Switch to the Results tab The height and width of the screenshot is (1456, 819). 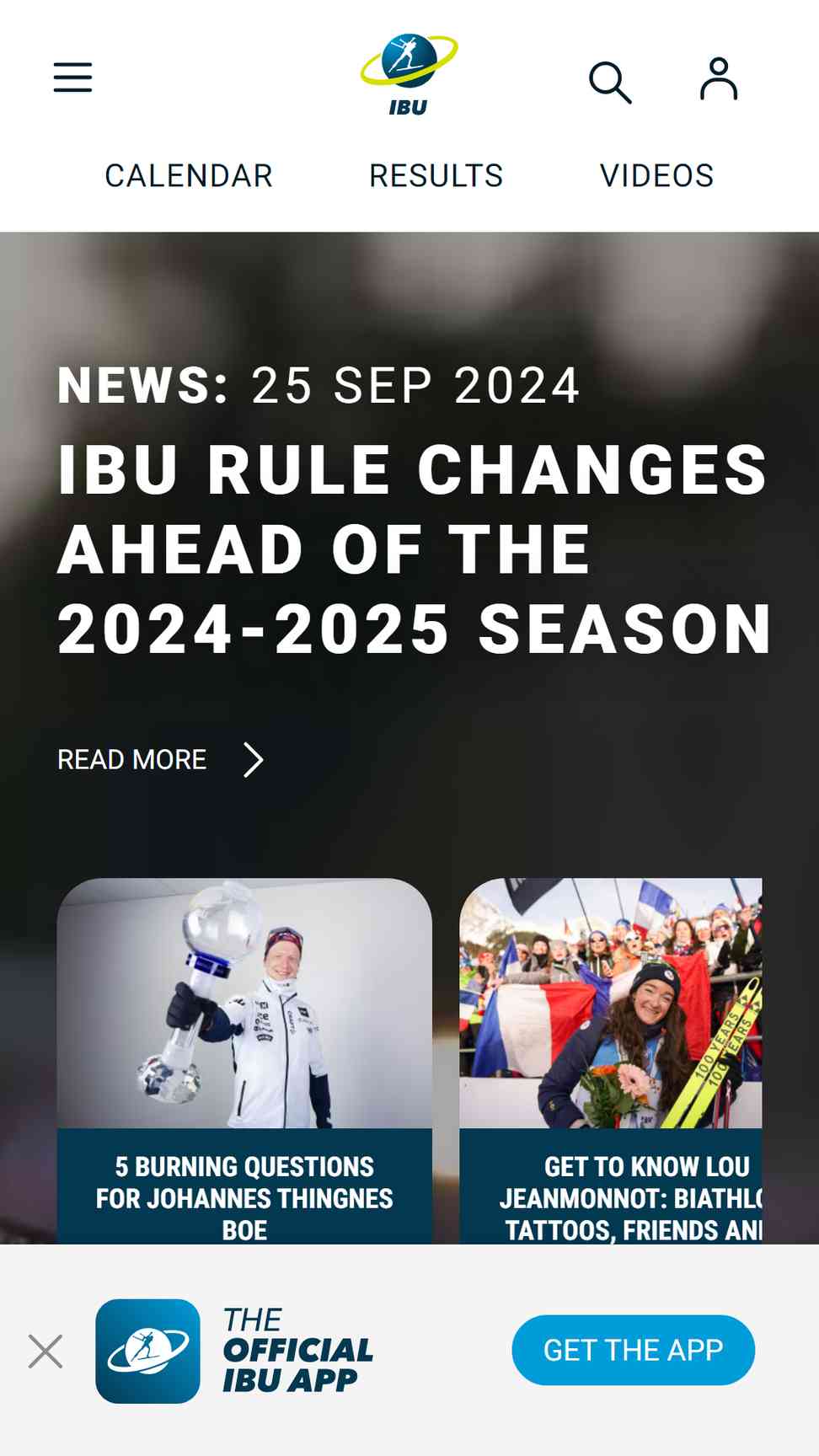[x=436, y=176]
